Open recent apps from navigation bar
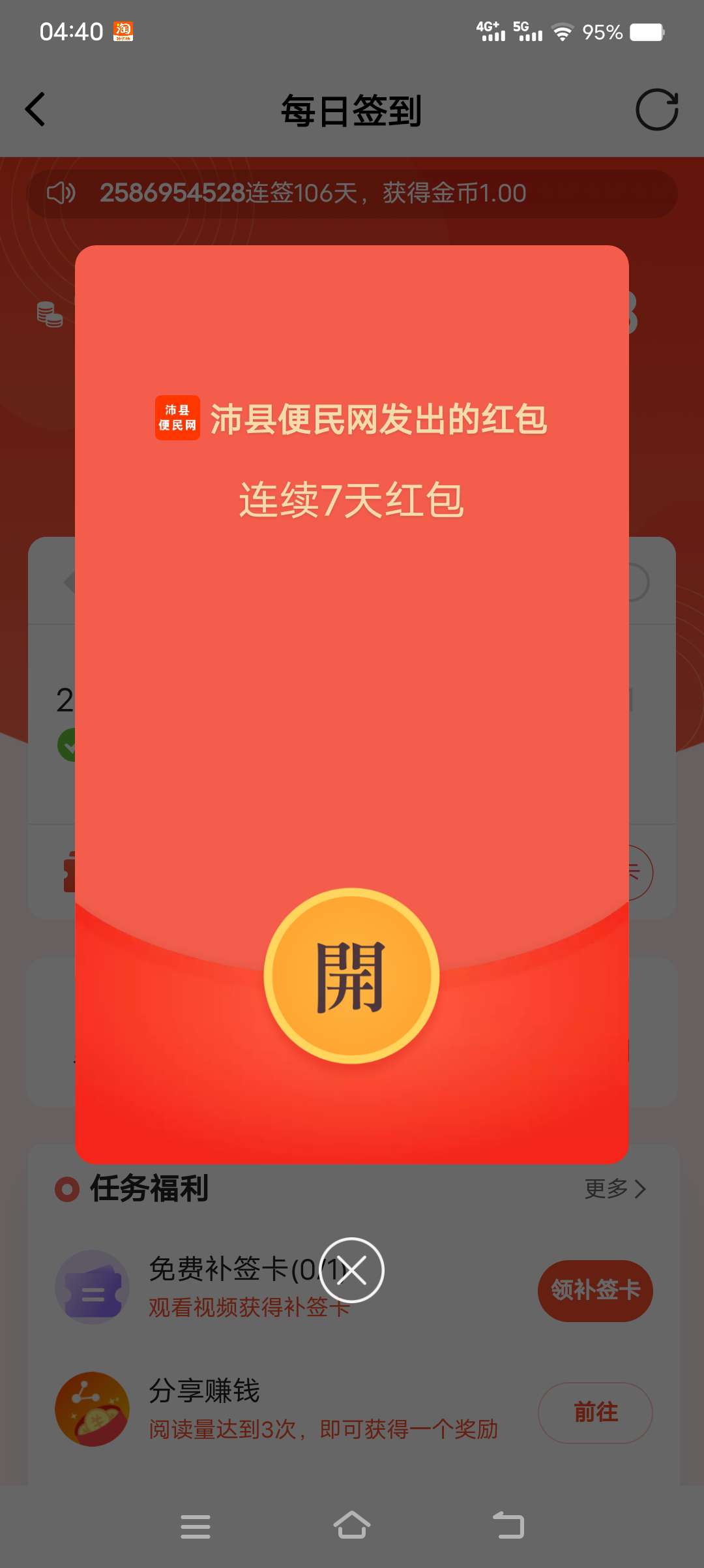Screen dimensions: 704x1568 (x=196, y=1526)
